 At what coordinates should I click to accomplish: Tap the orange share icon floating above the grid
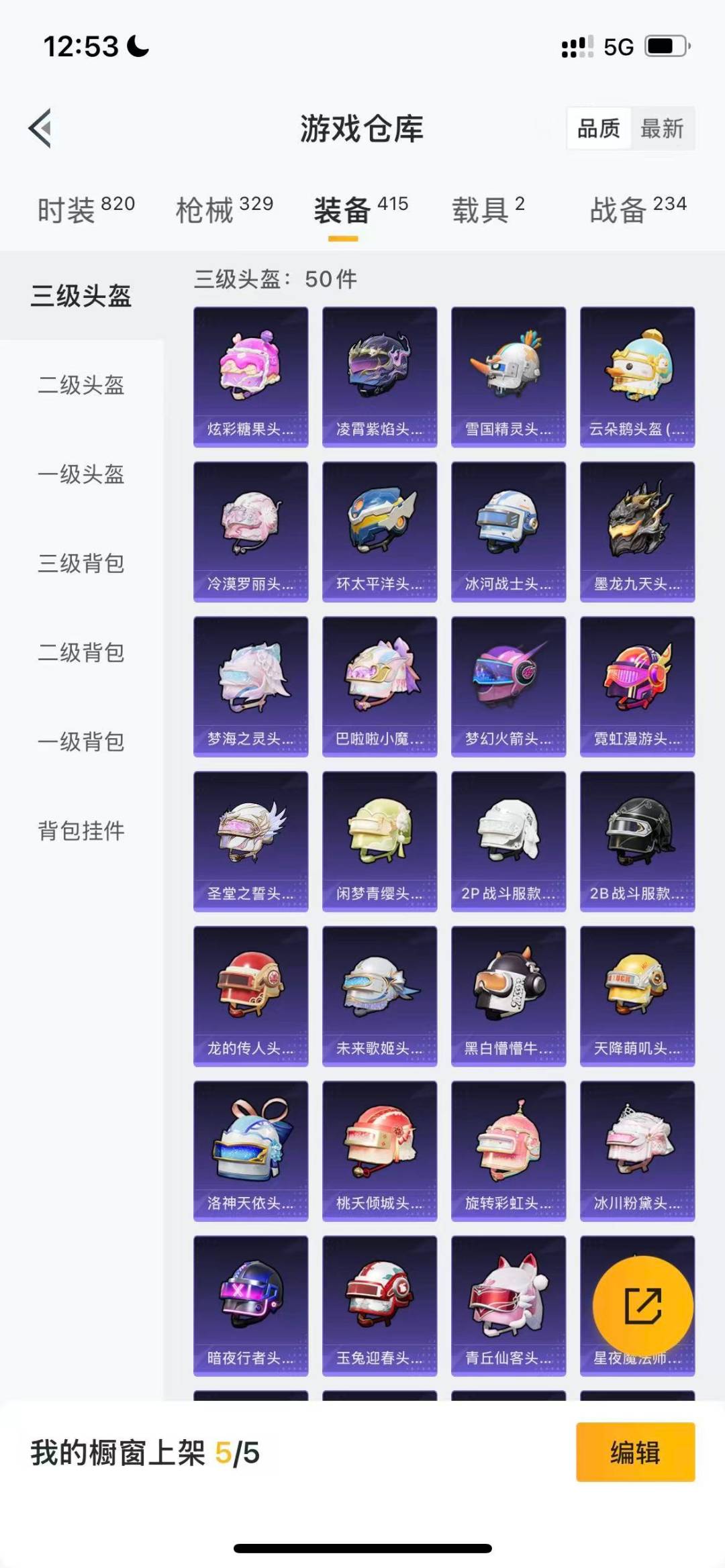click(642, 1303)
